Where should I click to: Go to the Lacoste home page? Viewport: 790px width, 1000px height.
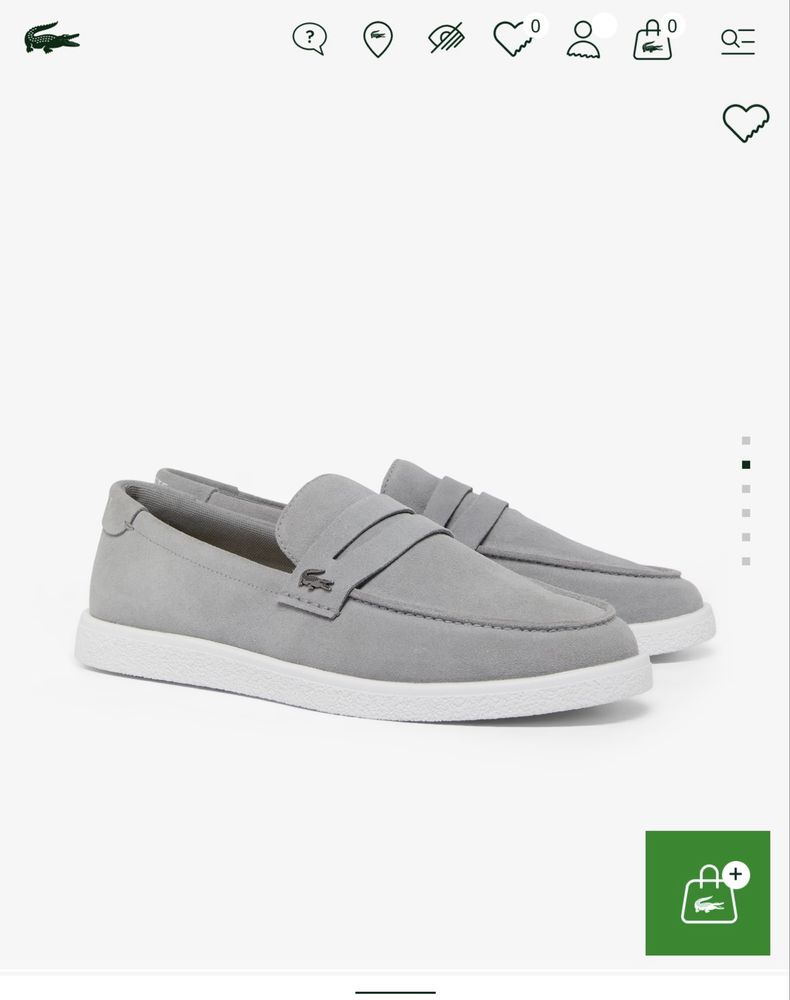pyautogui.click(x=52, y=38)
